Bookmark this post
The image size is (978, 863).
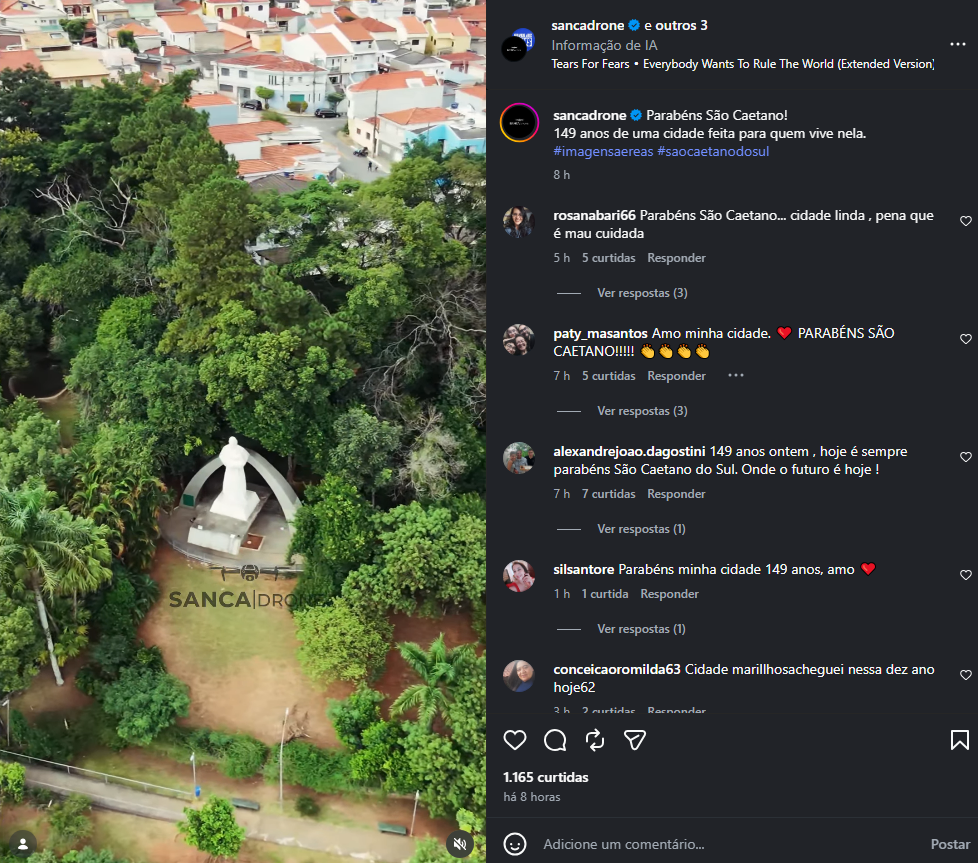(x=959, y=740)
